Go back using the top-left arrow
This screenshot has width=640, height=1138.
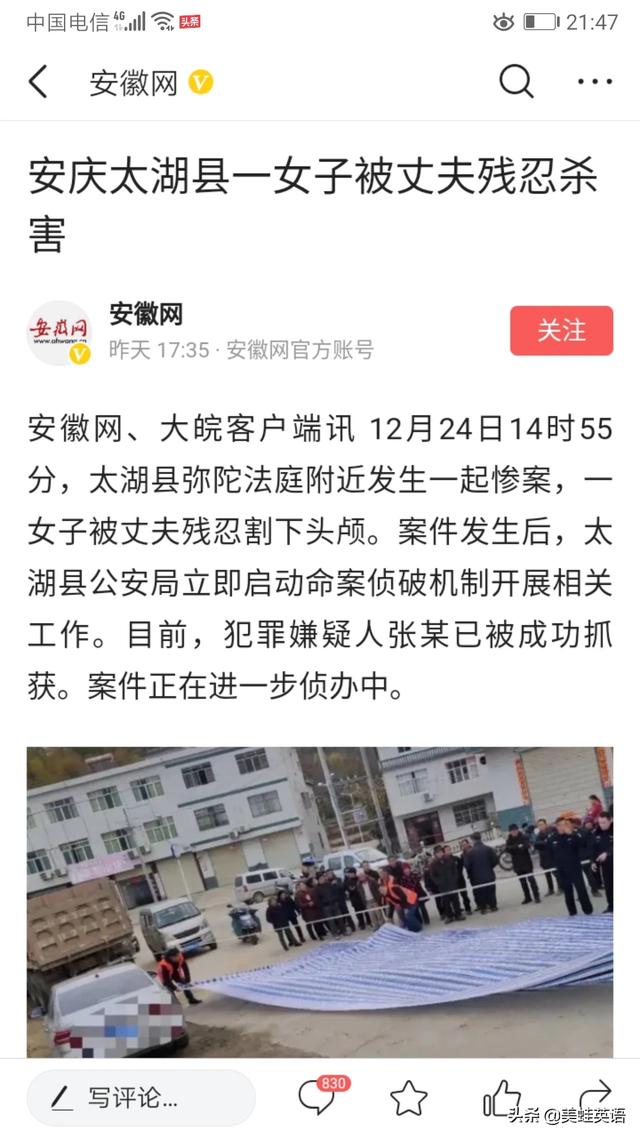pyautogui.click(x=38, y=82)
